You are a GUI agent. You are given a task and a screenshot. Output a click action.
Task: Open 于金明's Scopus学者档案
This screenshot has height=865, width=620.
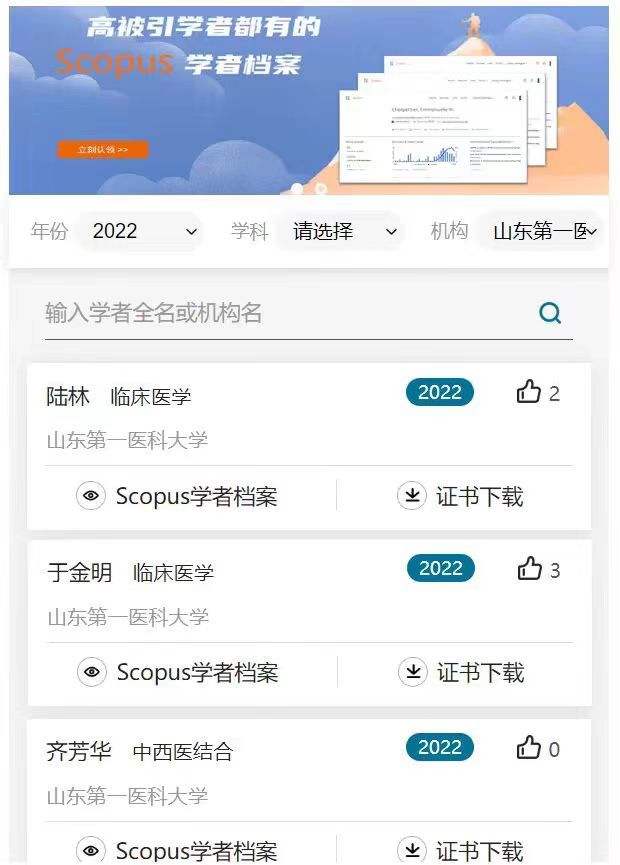(x=178, y=672)
